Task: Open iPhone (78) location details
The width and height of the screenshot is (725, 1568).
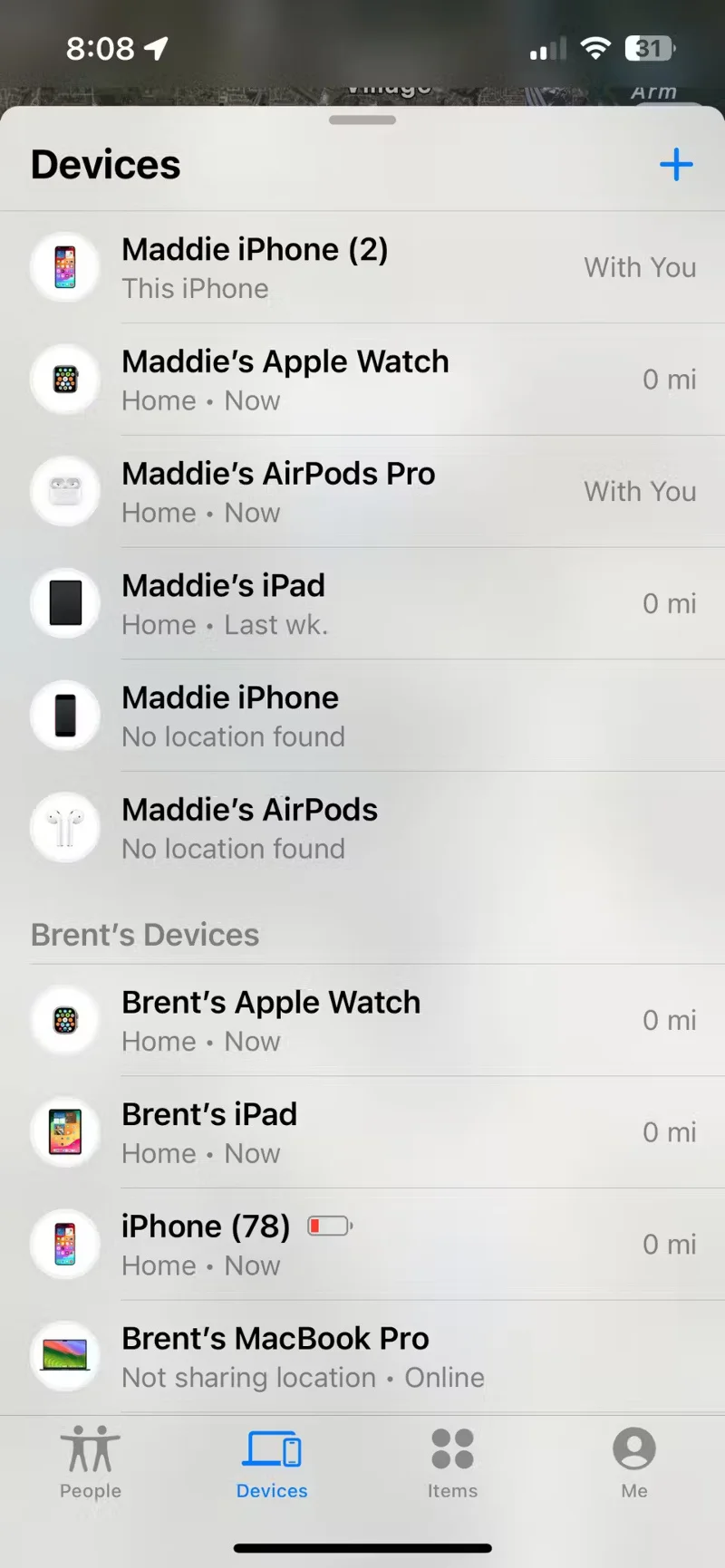Action: pyautogui.click(x=362, y=1244)
